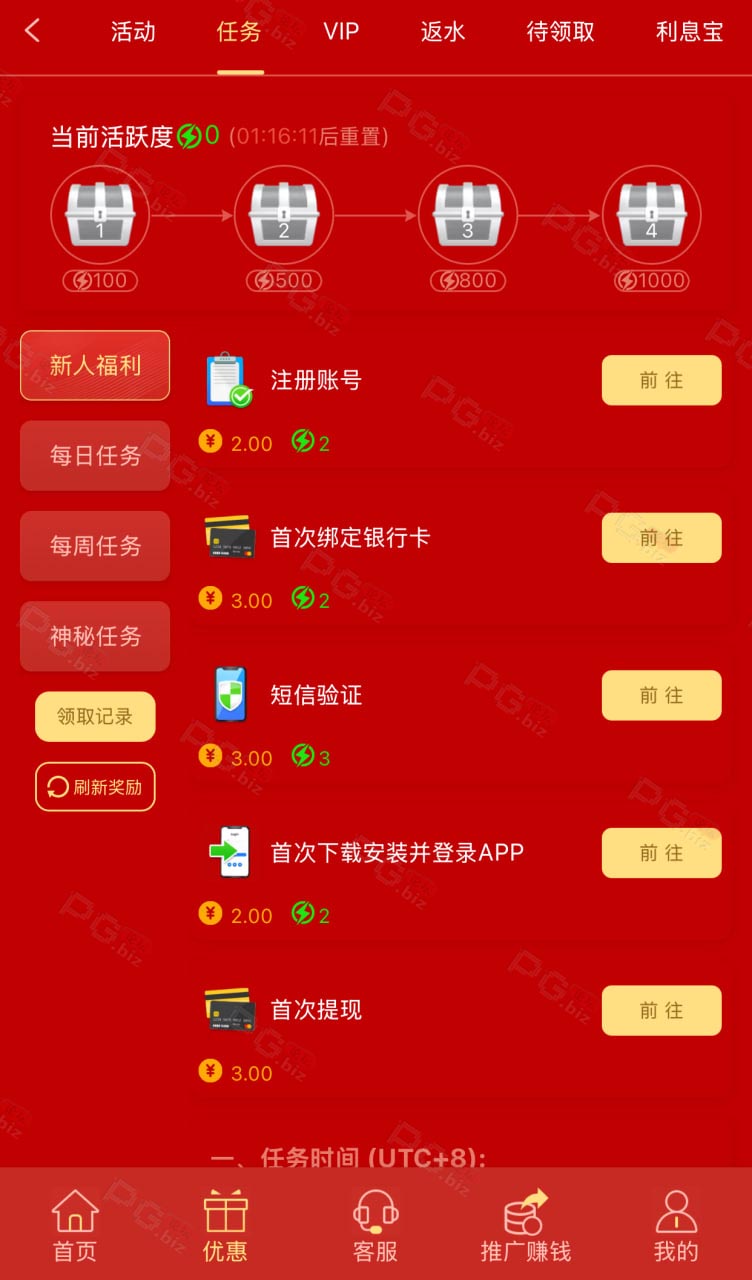
Task: Open the VIP tab
Action: click(x=341, y=32)
